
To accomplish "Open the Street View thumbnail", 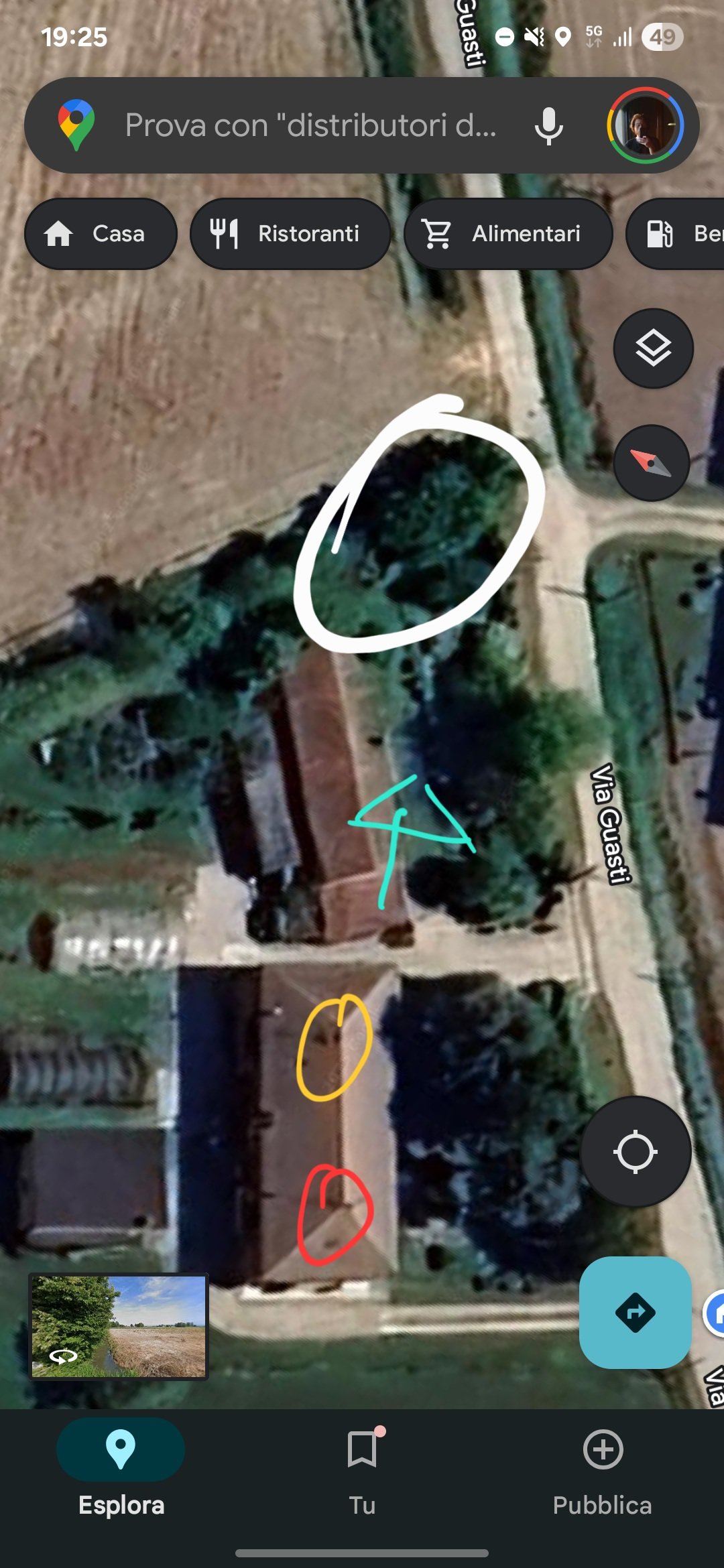I will click(119, 1326).
